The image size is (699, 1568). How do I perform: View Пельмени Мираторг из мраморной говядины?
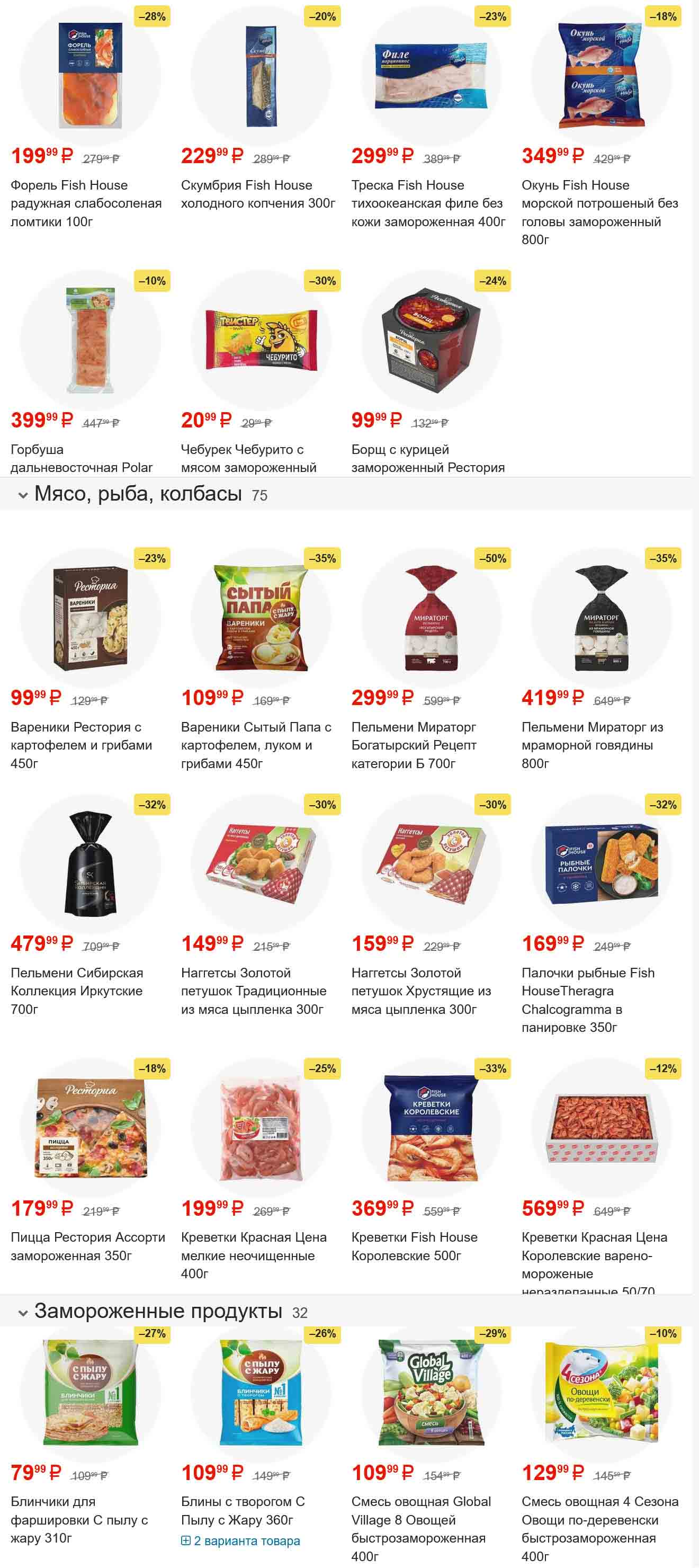pos(592,744)
